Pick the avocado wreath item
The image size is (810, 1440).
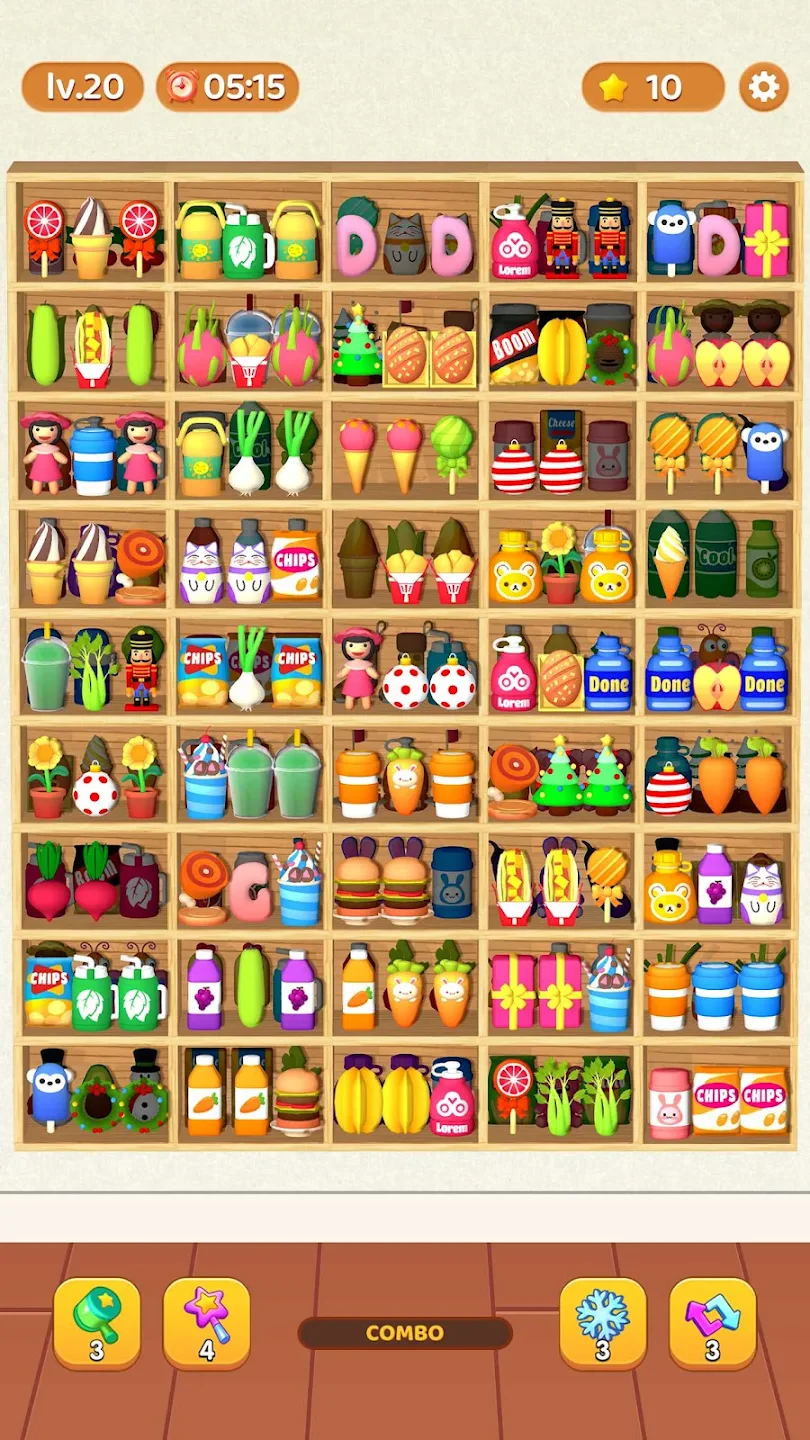click(98, 1105)
